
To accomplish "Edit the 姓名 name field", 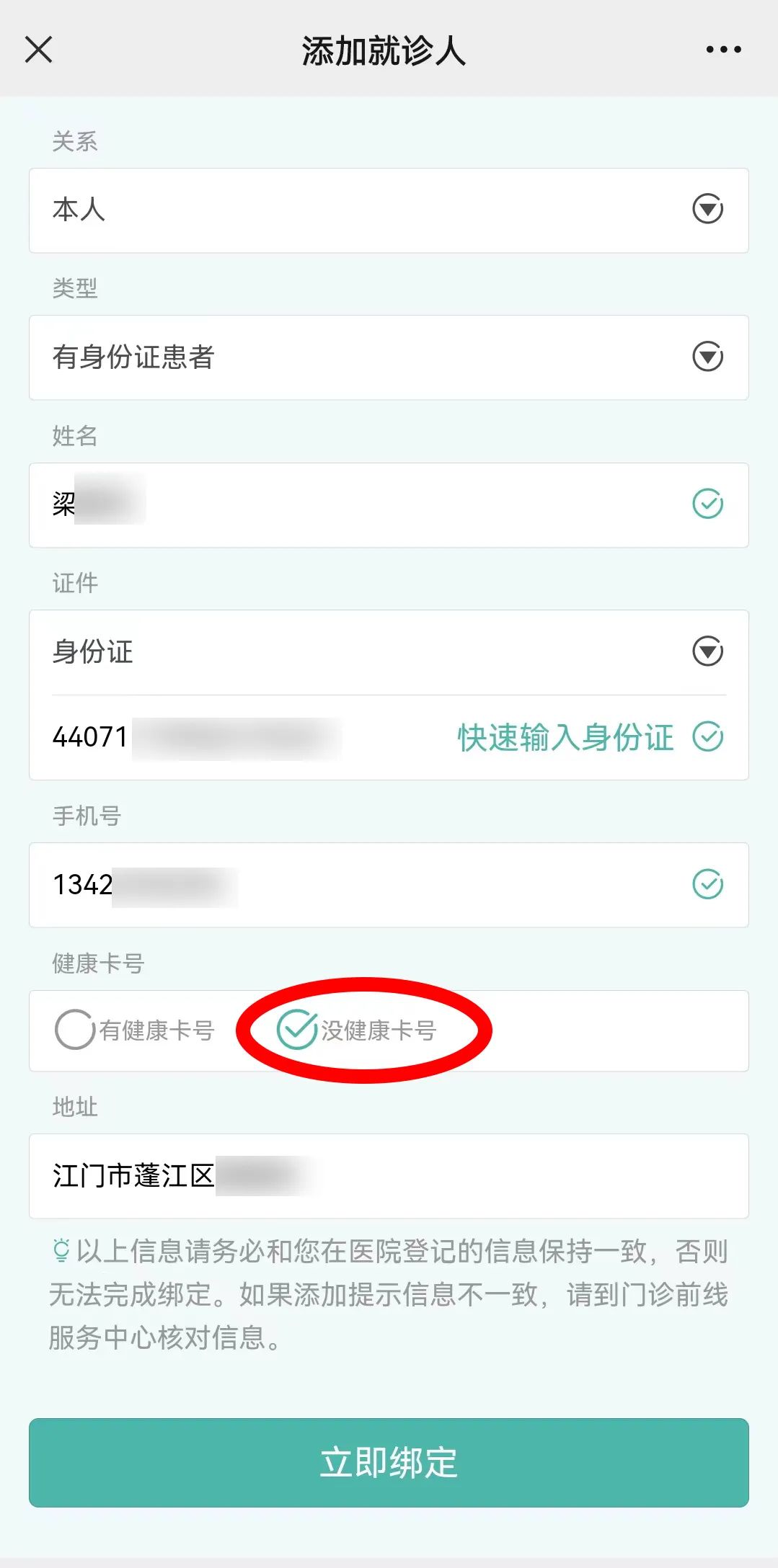I will 389,505.
